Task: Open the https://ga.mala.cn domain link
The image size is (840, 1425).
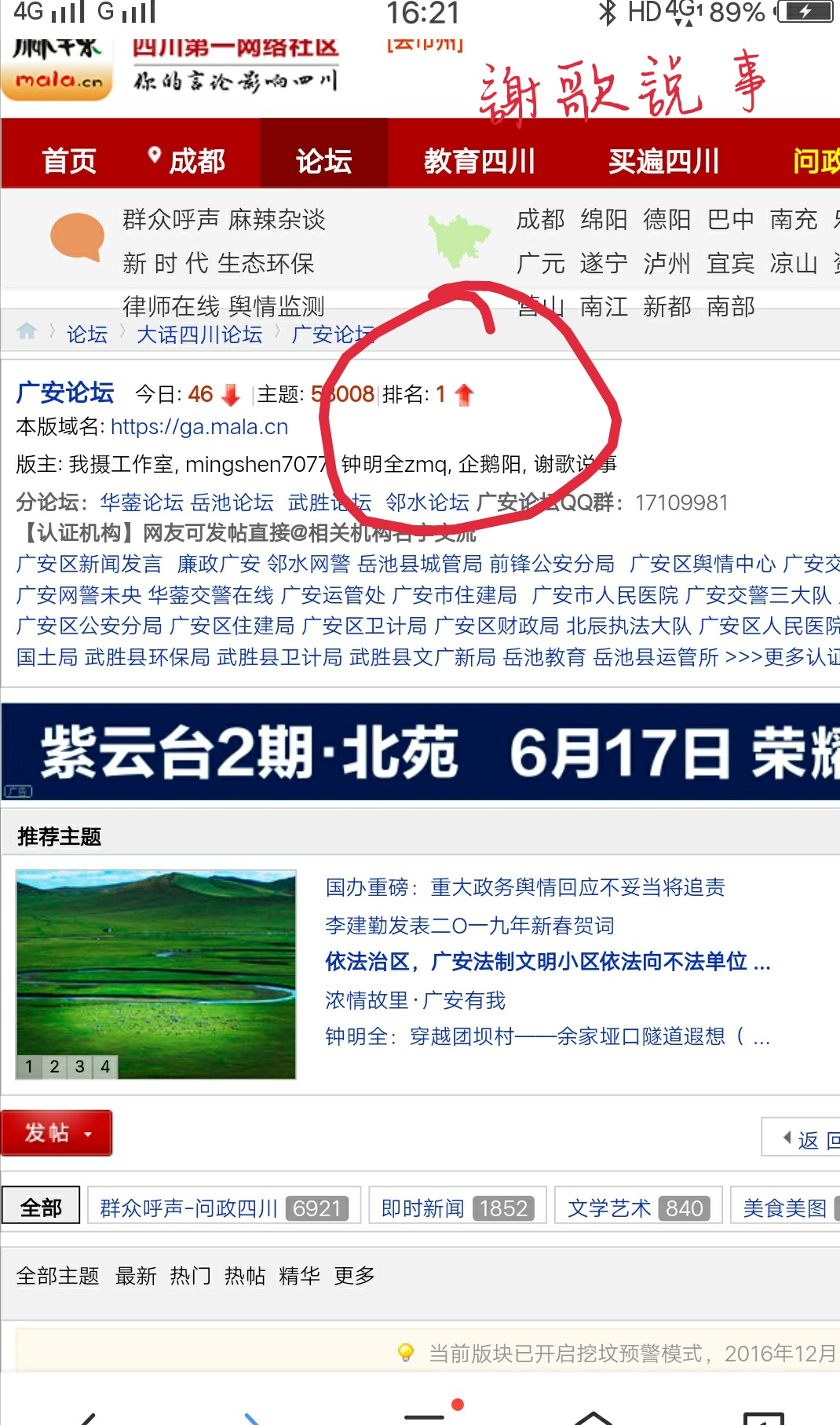Action: (199, 427)
